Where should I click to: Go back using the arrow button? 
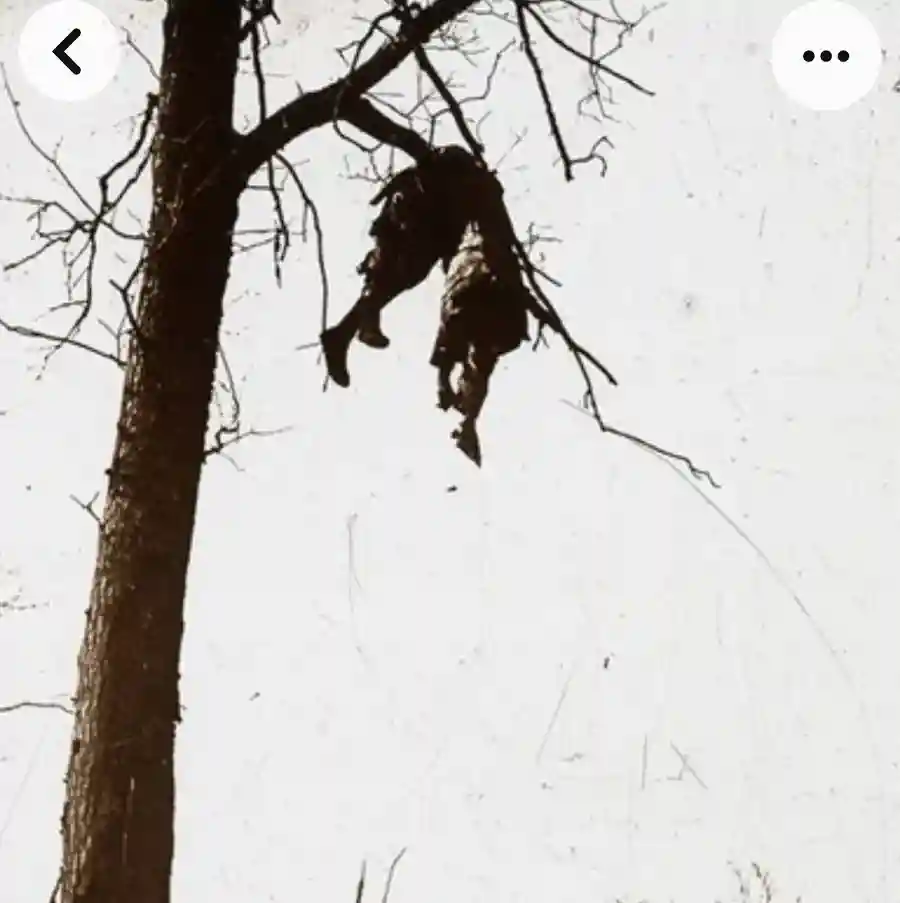point(68,52)
